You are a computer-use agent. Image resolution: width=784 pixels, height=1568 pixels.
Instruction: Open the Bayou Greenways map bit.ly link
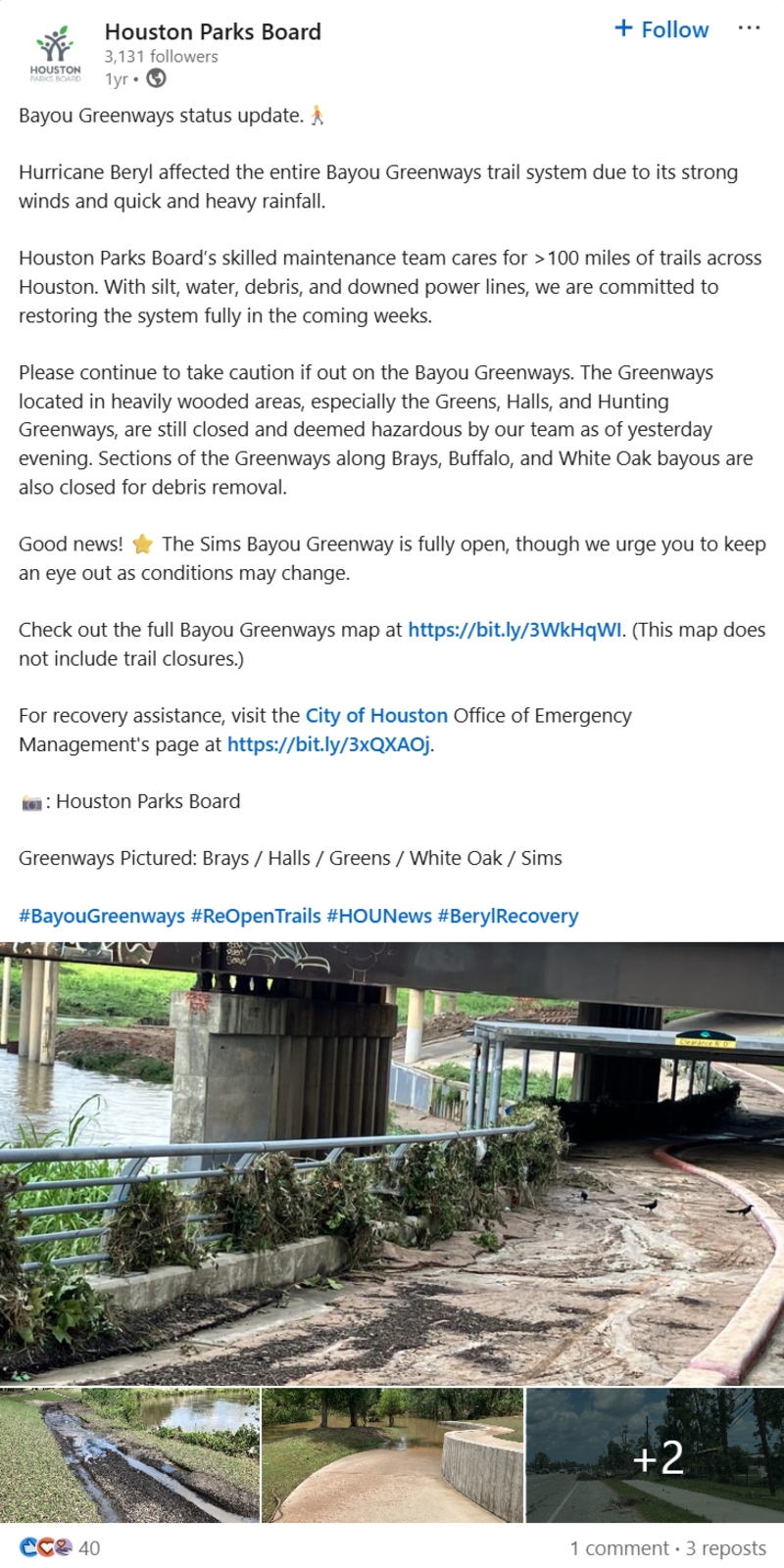coord(514,630)
